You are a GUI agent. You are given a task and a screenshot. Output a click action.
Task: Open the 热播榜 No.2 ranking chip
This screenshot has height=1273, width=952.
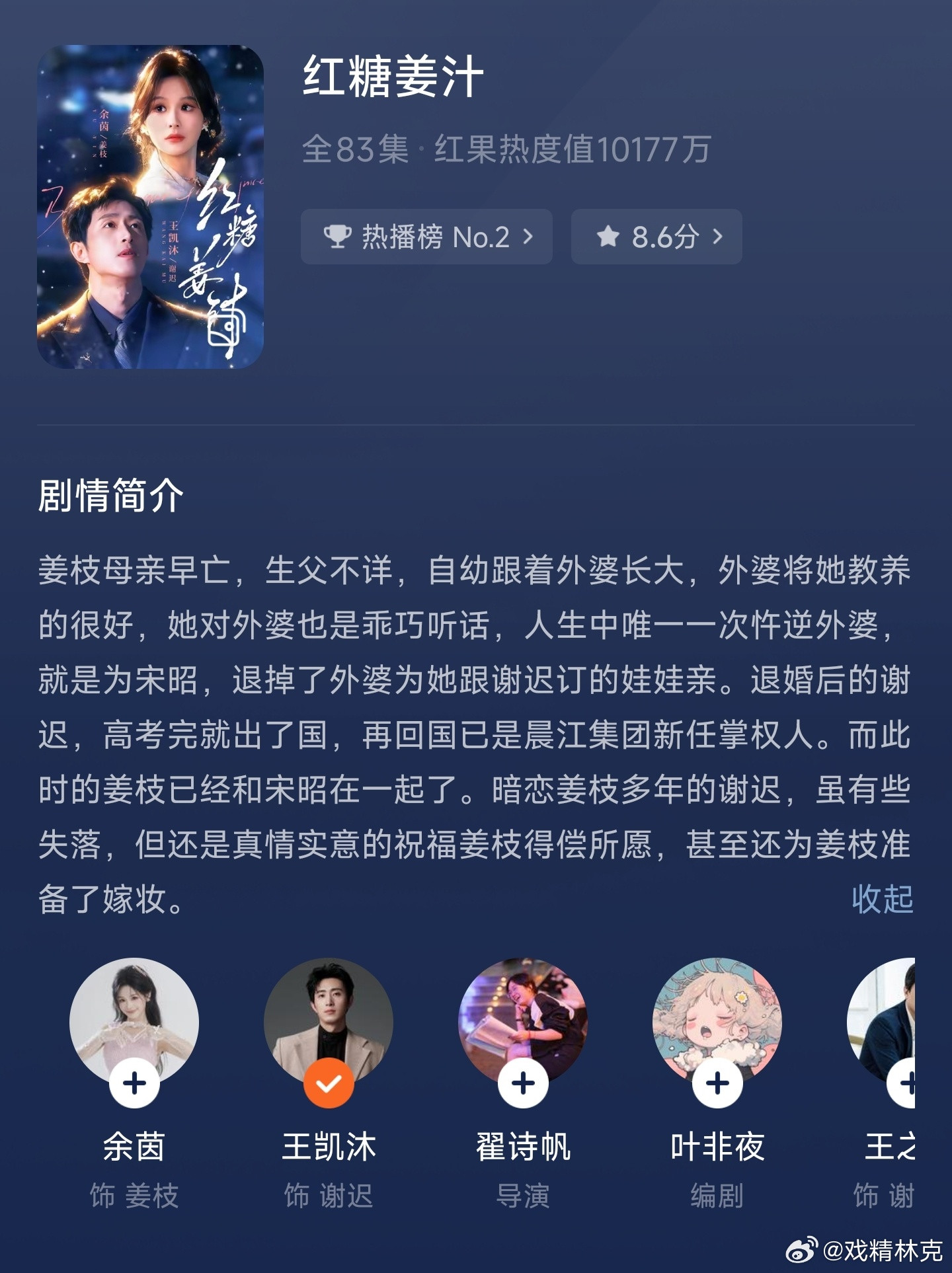tap(426, 237)
